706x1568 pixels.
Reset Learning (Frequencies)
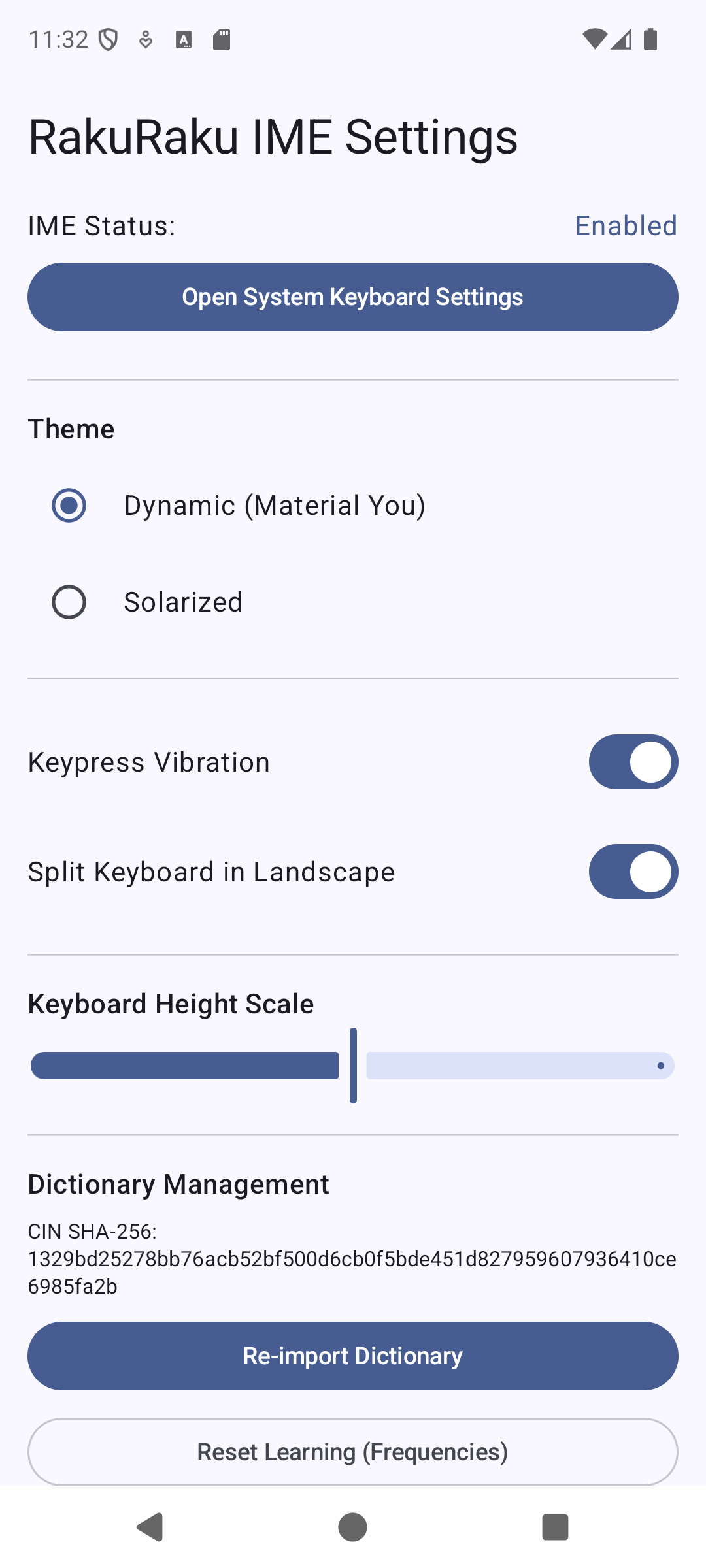tap(353, 1452)
